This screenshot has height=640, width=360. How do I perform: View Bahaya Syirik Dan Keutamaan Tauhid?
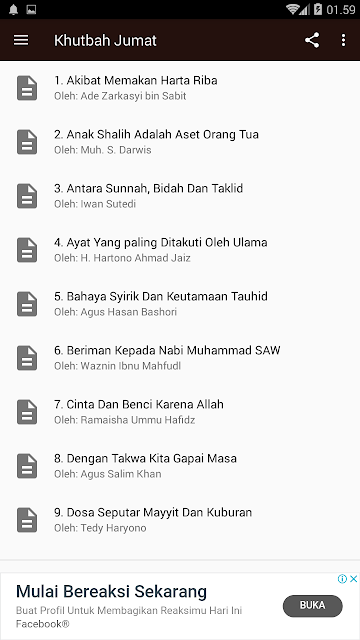click(x=180, y=304)
